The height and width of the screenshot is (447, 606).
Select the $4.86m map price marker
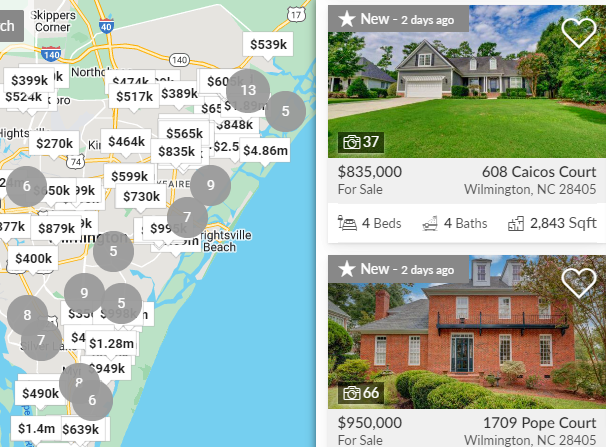[265, 151]
